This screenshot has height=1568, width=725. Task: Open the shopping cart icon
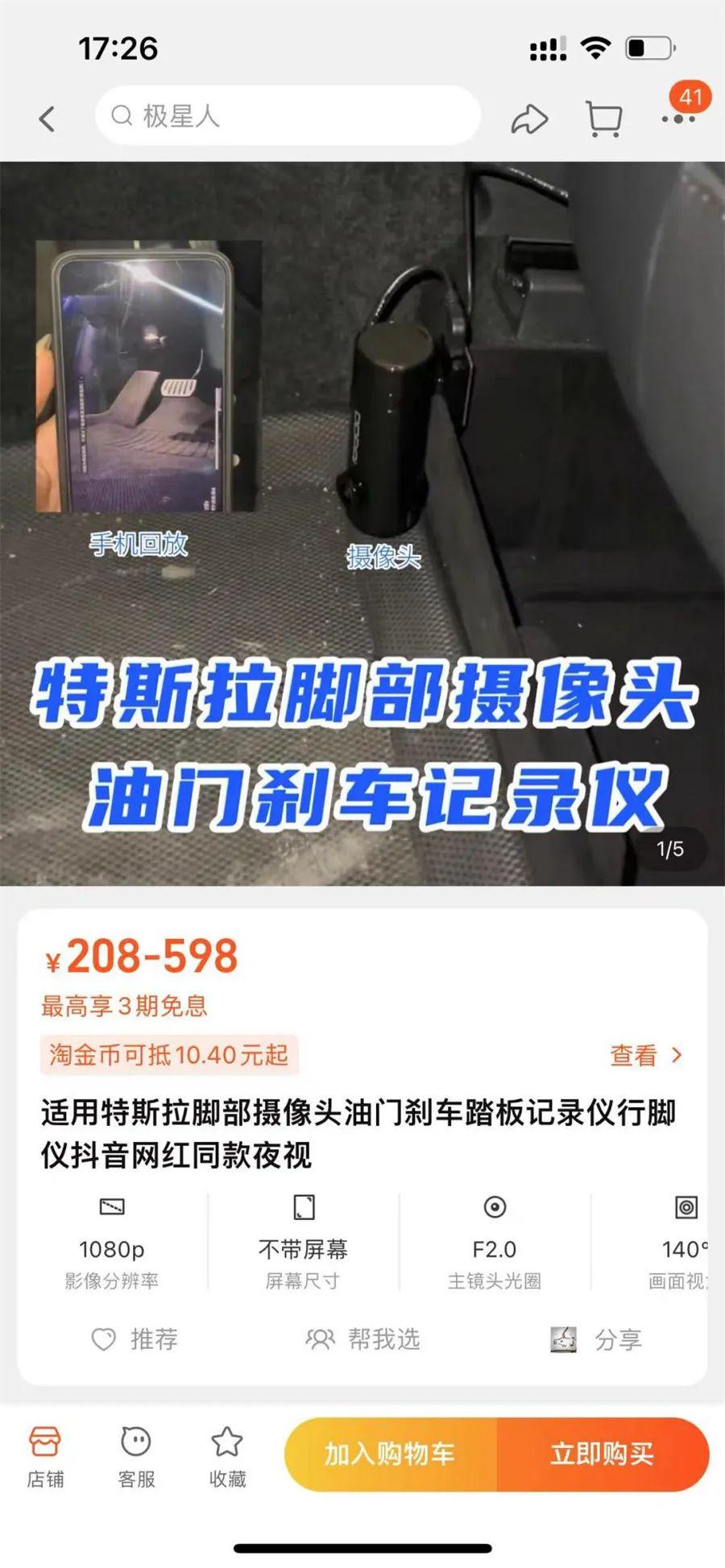[603, 119]
